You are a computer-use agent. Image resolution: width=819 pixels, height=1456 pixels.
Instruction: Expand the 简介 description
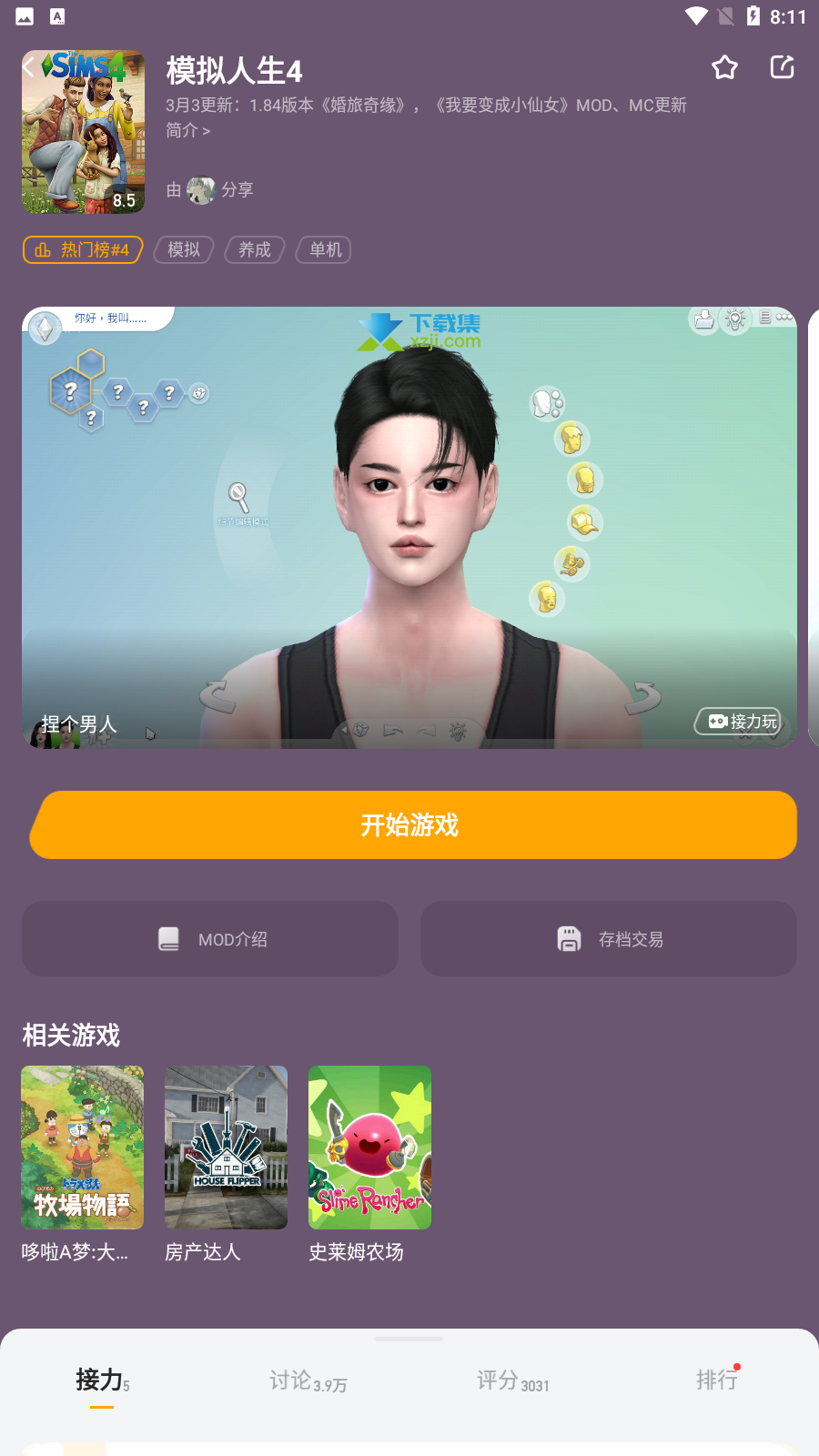[187, 130]
